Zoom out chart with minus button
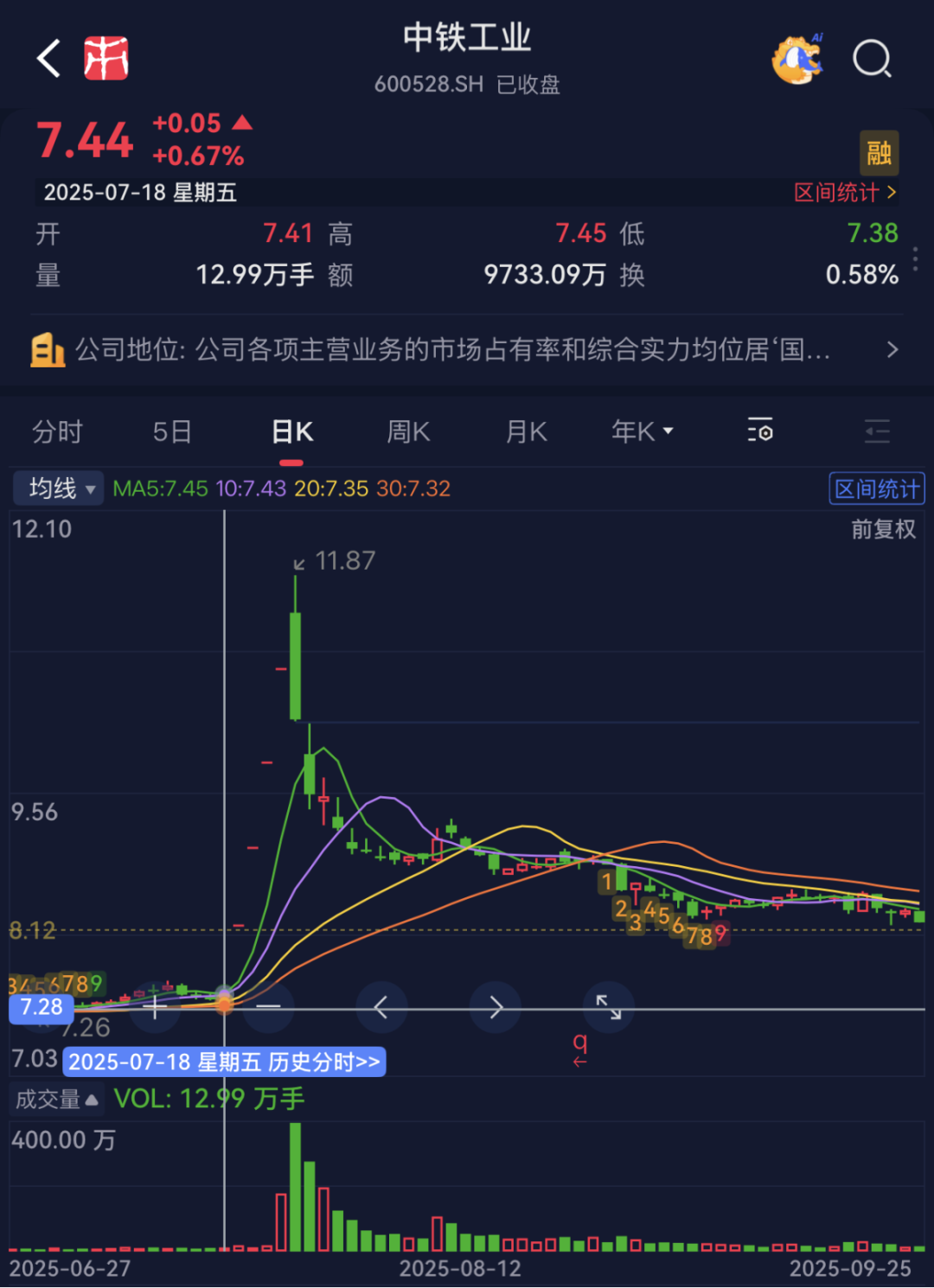 [x=269, y=1007]
